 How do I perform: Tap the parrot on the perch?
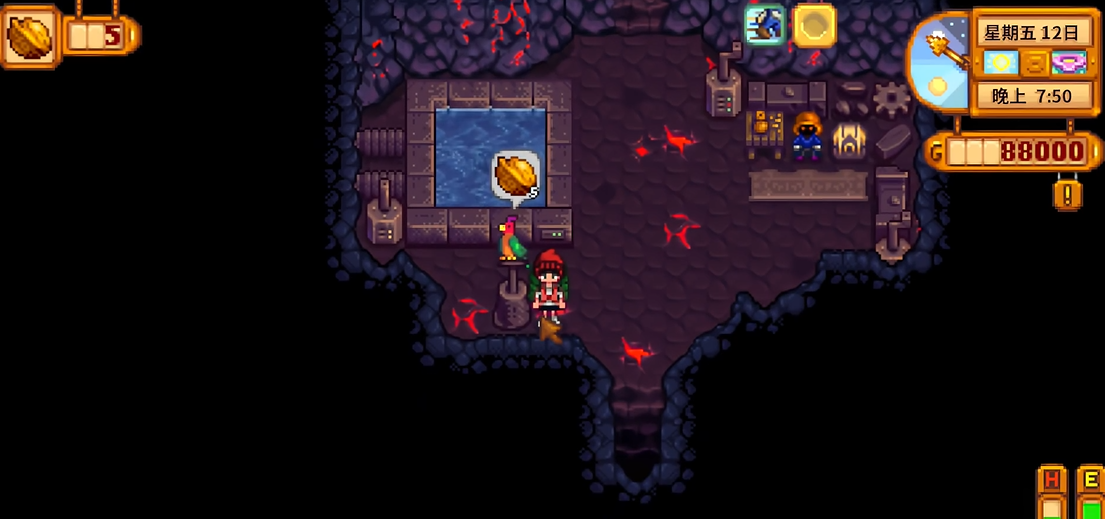[511, 241]
